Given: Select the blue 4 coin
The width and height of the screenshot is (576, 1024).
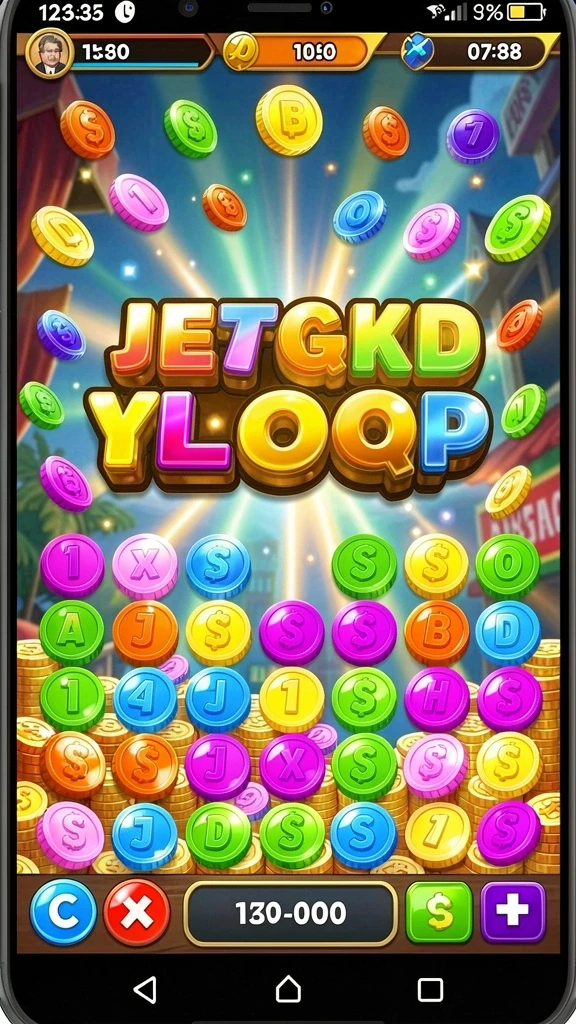Looking at the screenshot, I should 145,699.
